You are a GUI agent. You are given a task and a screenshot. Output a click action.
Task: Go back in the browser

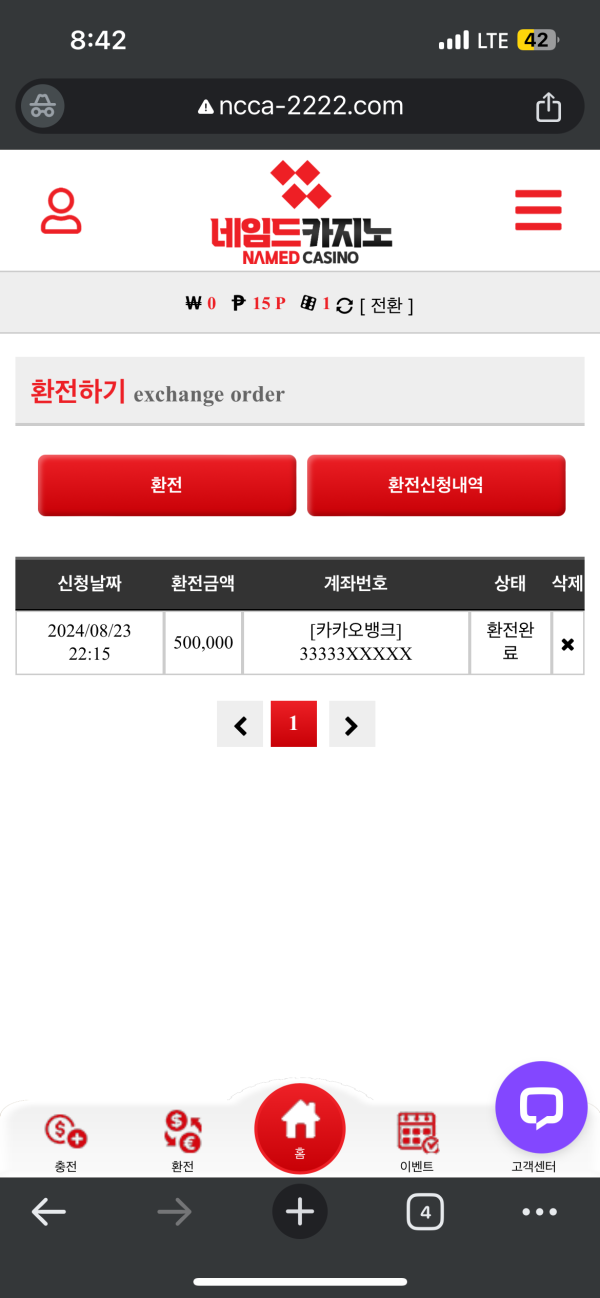48,1213
